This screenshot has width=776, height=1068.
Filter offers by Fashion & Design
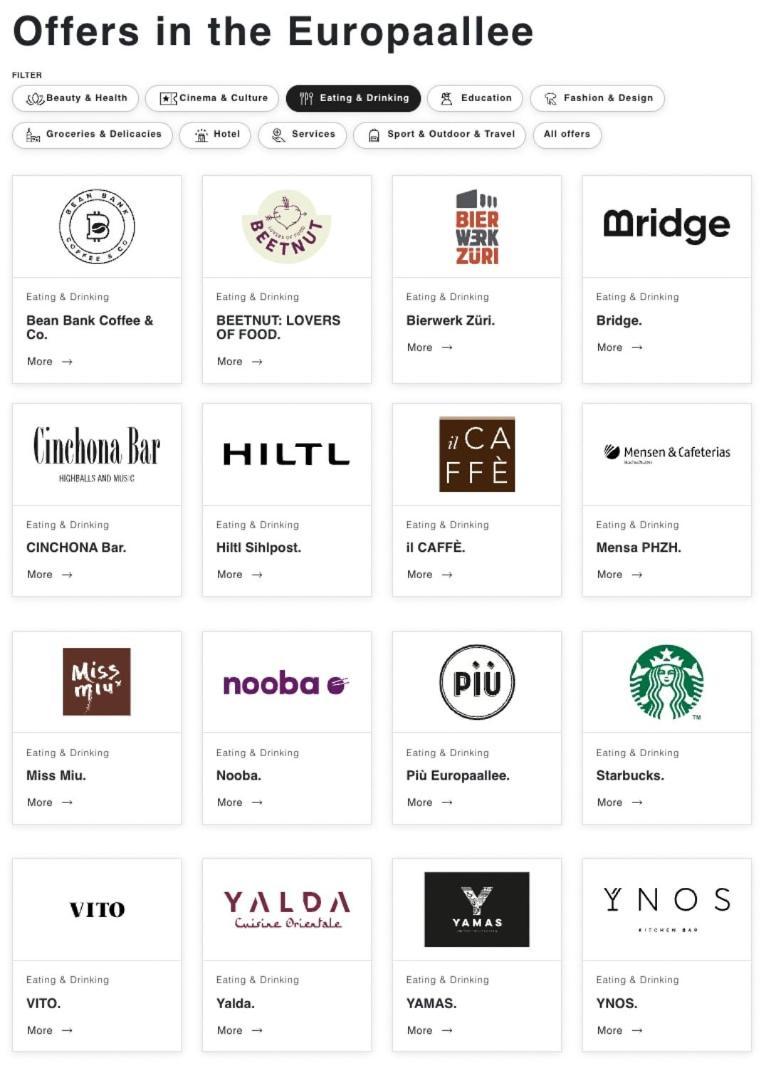(x=597, y=98)
